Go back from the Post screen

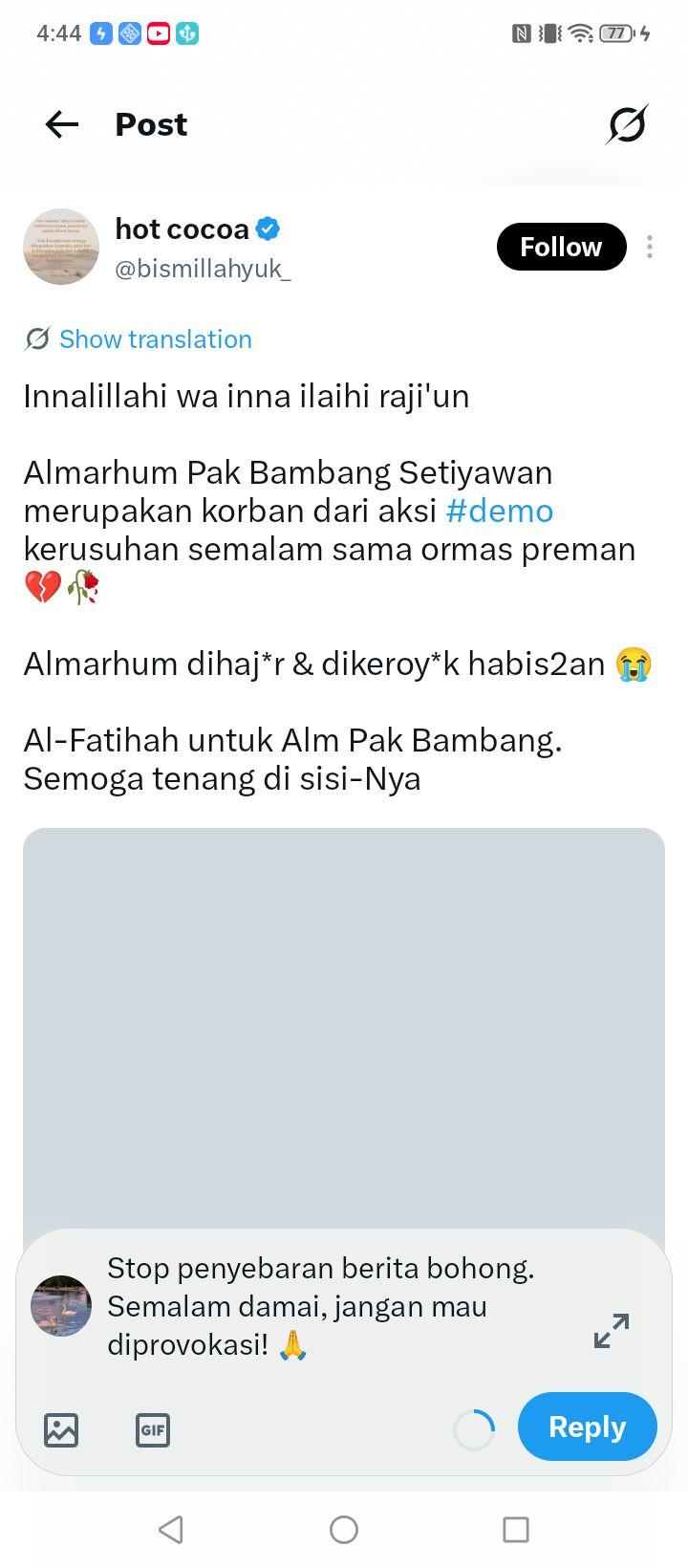(61, 124)
